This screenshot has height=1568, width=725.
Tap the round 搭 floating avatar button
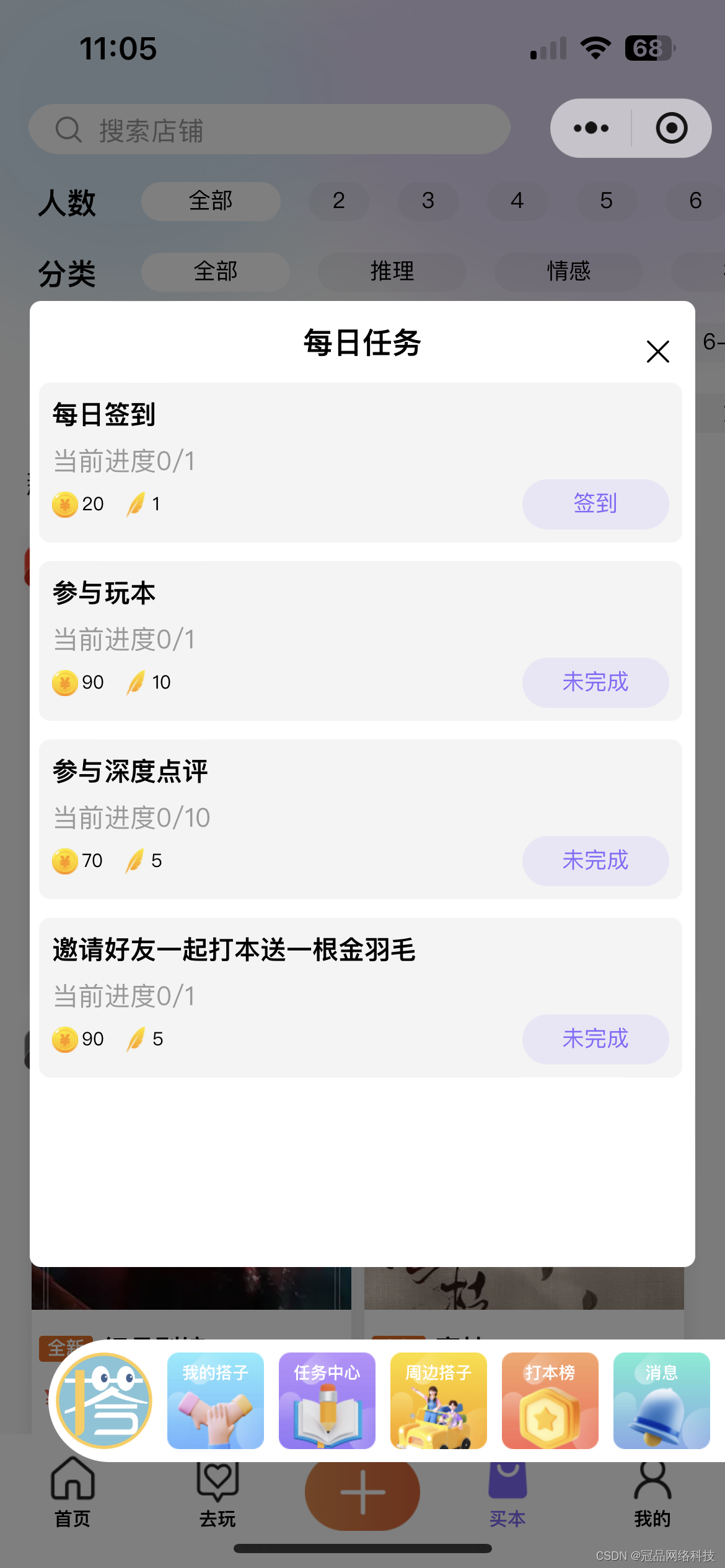(103, 1400)
